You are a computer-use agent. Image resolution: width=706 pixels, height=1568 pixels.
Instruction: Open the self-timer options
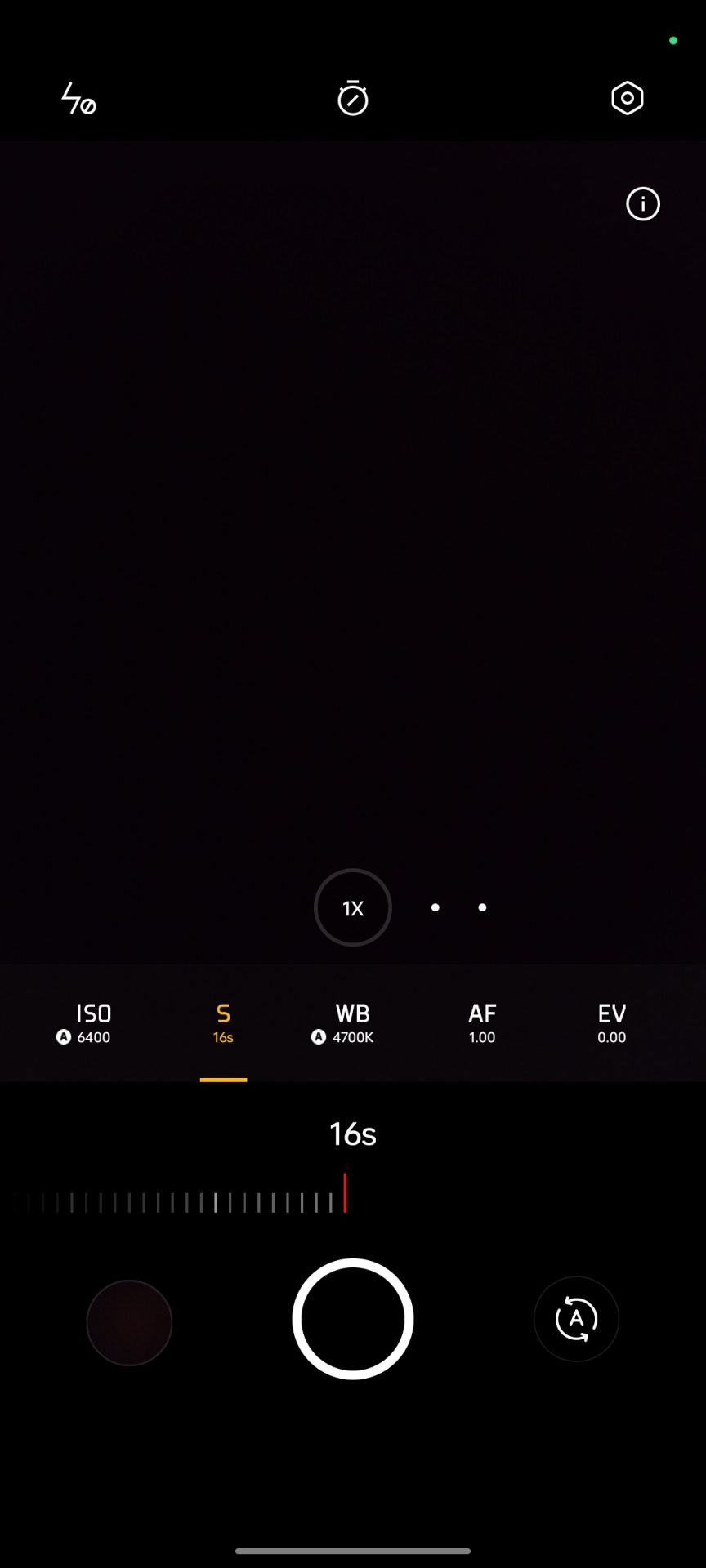(353, 99)
